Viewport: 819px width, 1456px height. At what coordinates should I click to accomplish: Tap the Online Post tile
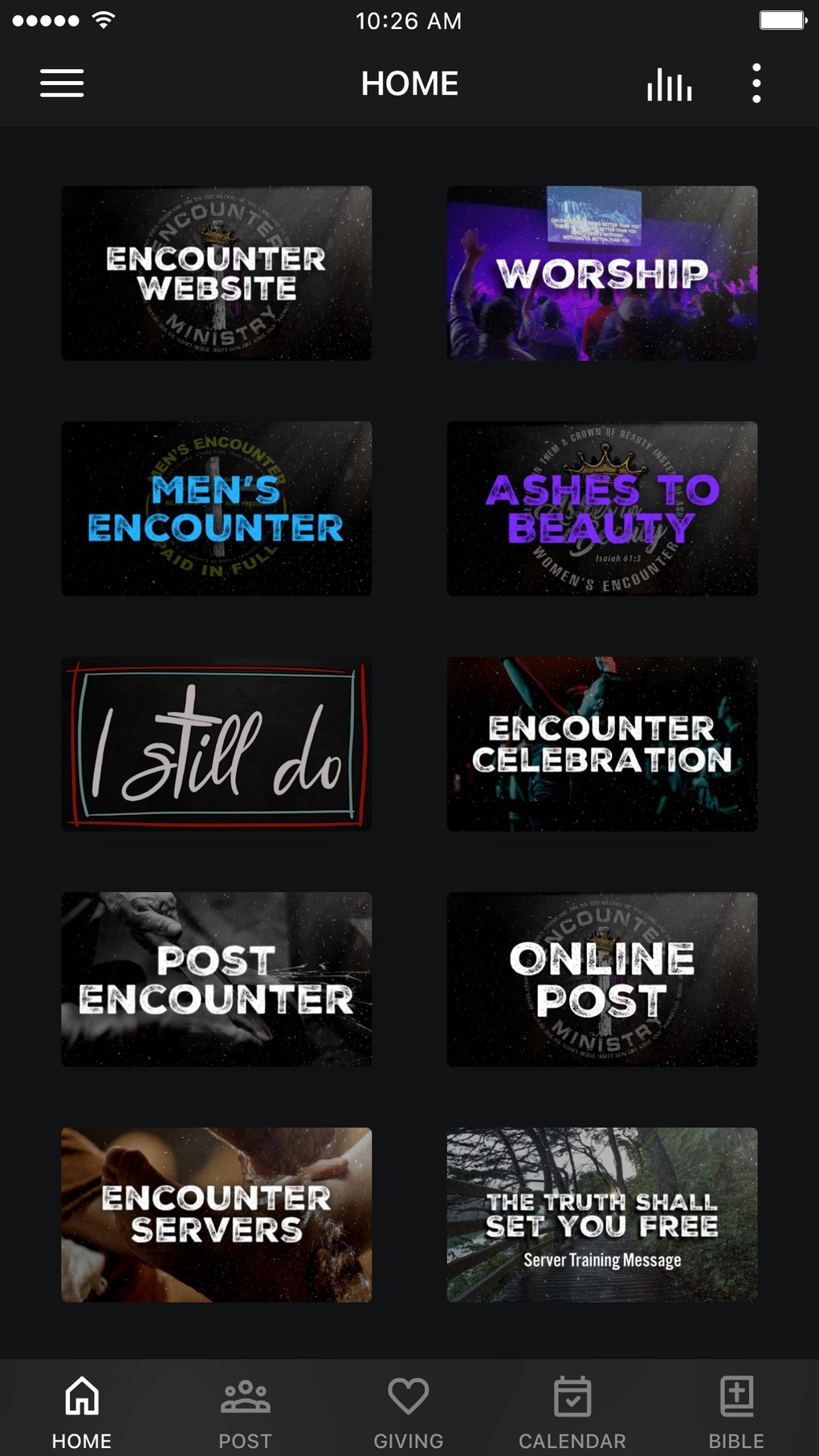[601, 980]
